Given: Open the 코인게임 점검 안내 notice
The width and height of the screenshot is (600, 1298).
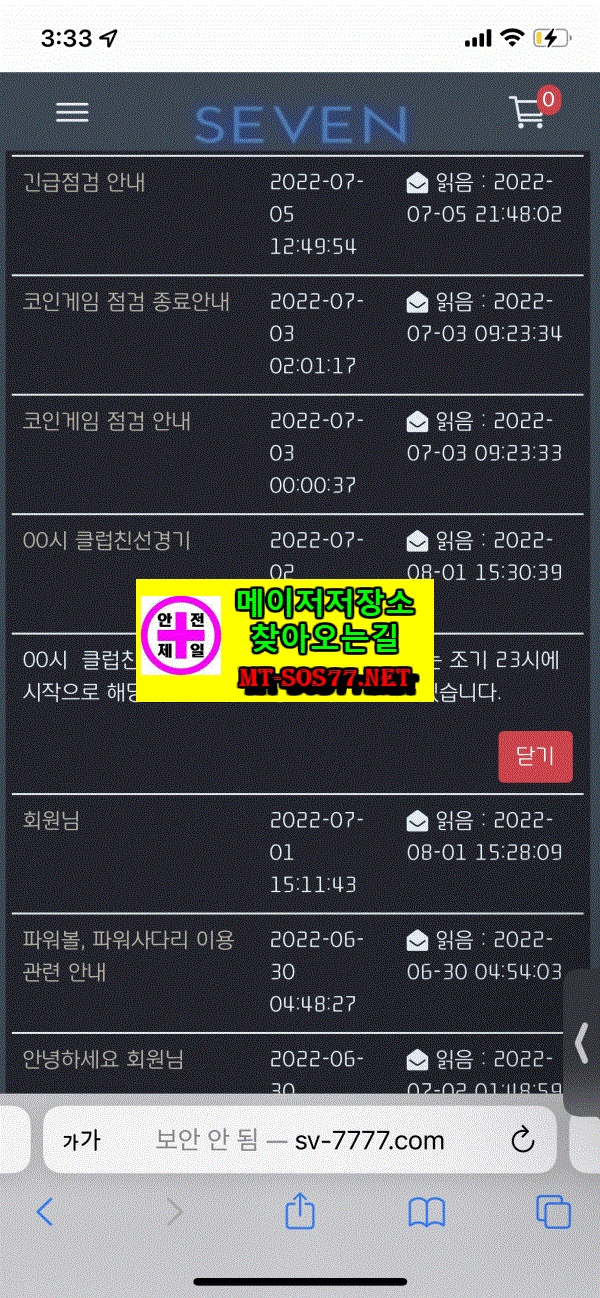Looking at the screenshot, I should click(106, 421).
